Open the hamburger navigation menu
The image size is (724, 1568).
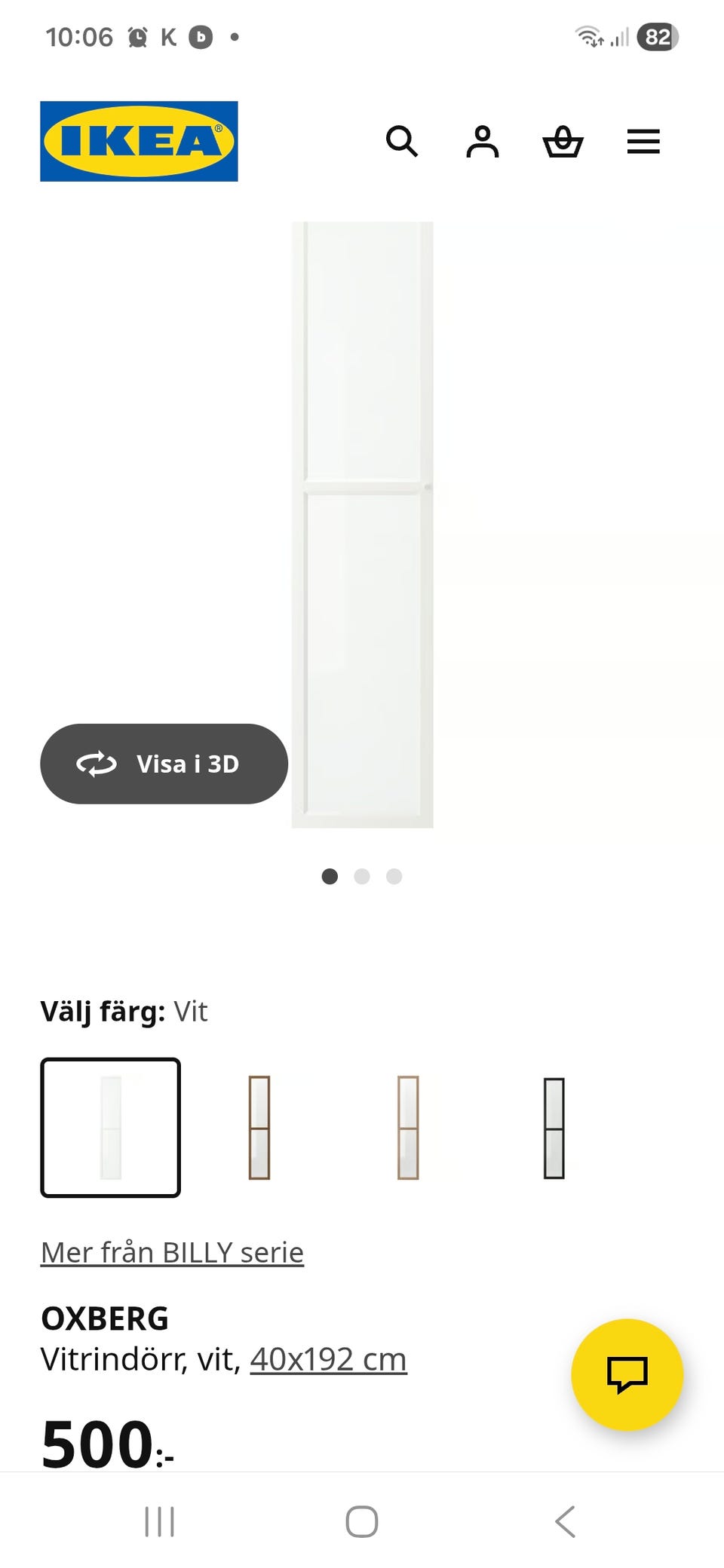(x=643, y=141)
